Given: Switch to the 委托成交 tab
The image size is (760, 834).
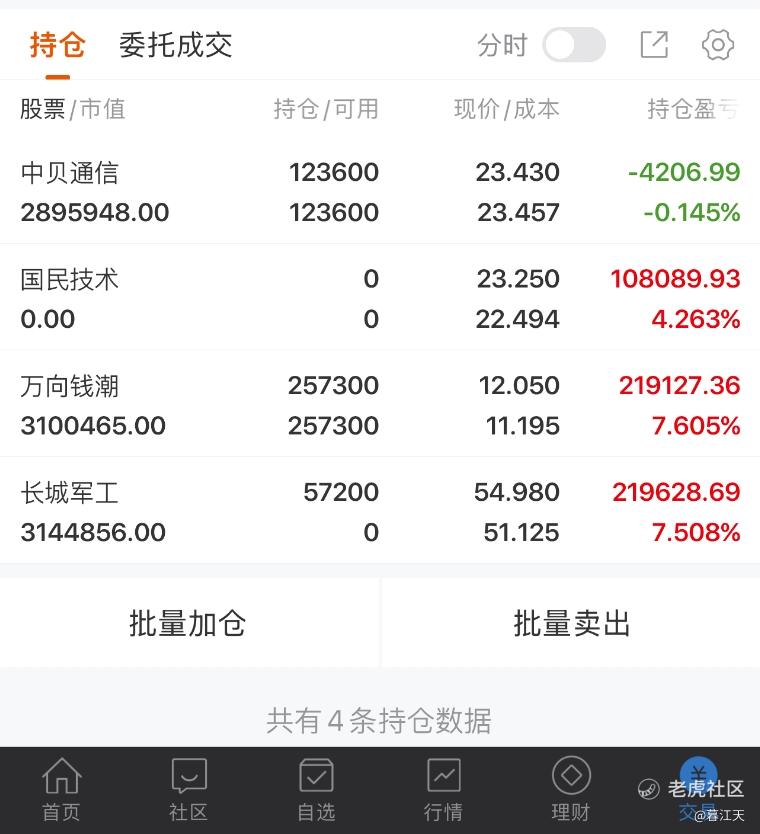Looking at the screenshot, I should pyautogui.click(x=176, y=45).
